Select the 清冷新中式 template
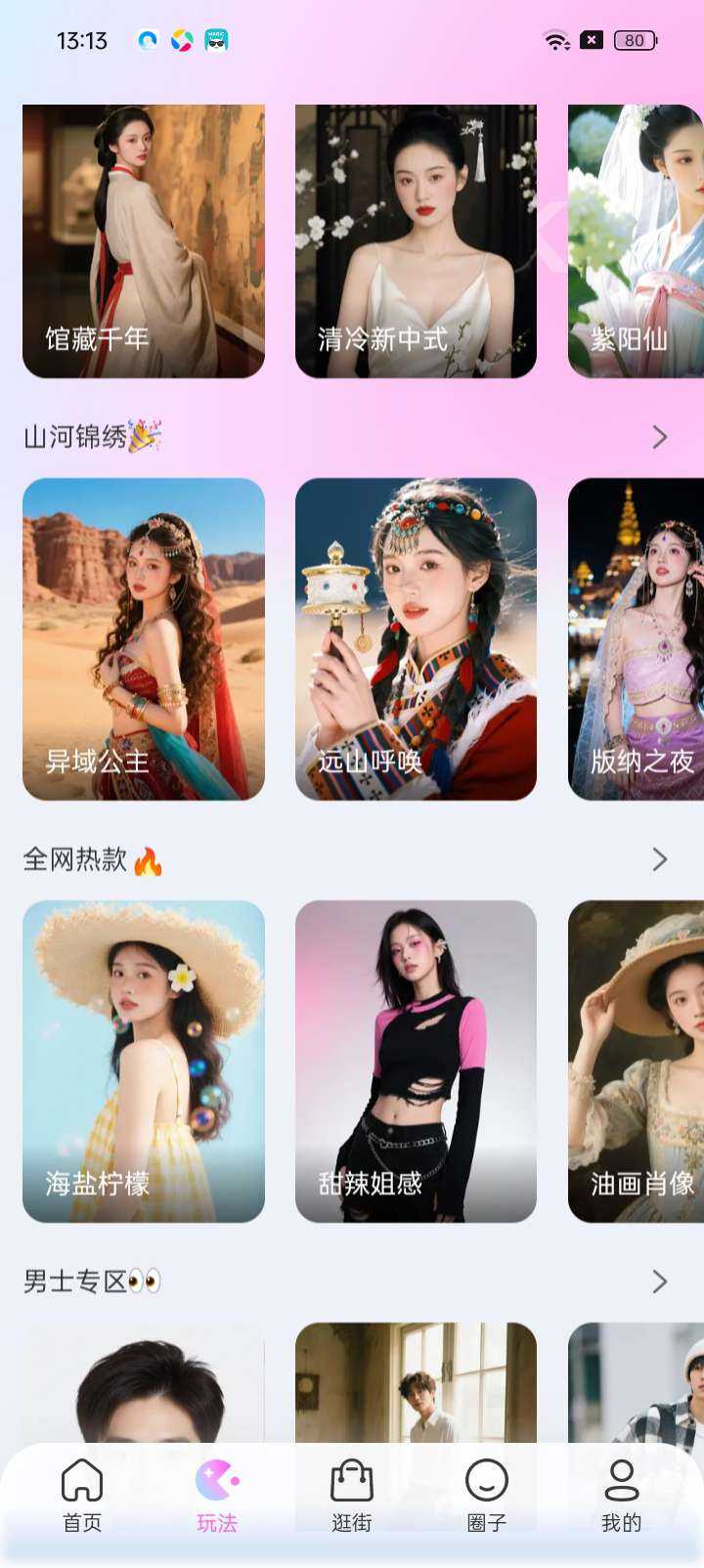Screen dimensions: 704x1568 click(x=416, y=240)
